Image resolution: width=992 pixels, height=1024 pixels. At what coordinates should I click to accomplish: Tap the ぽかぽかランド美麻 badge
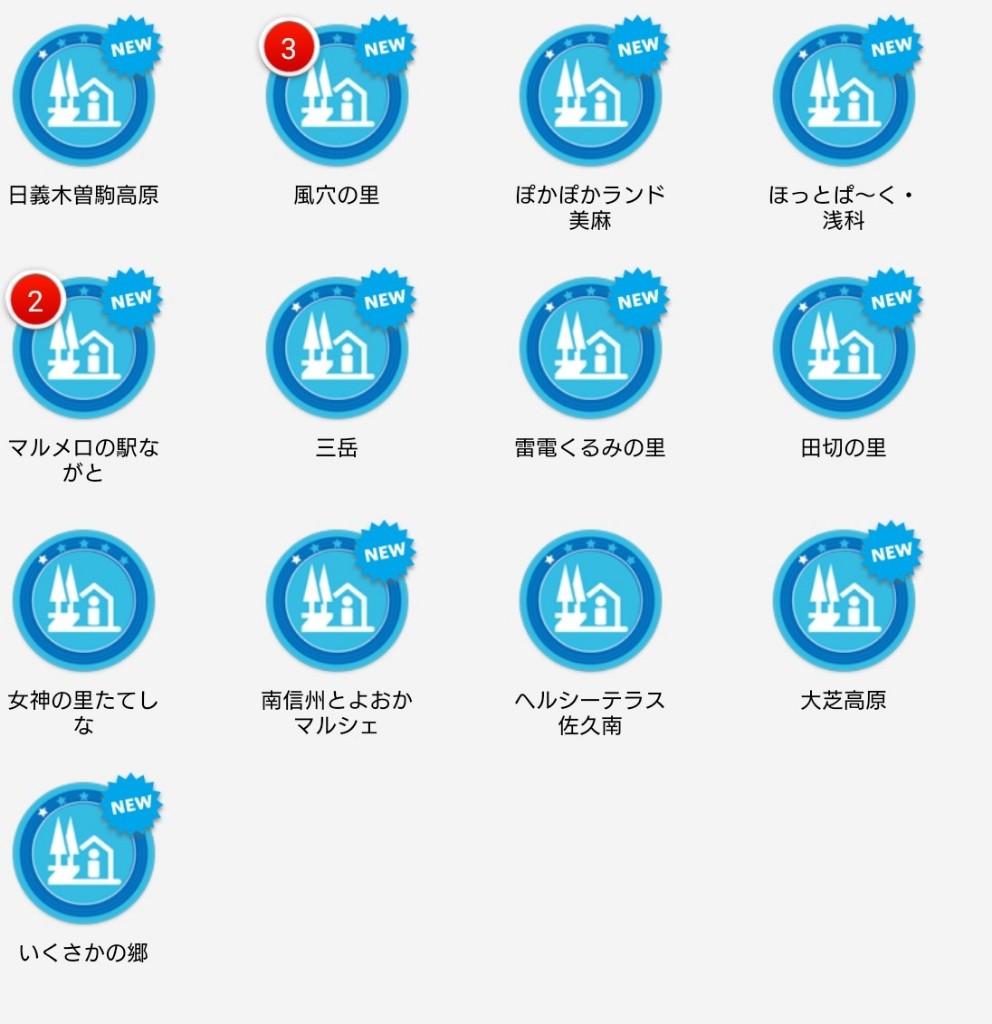[590, 96]
